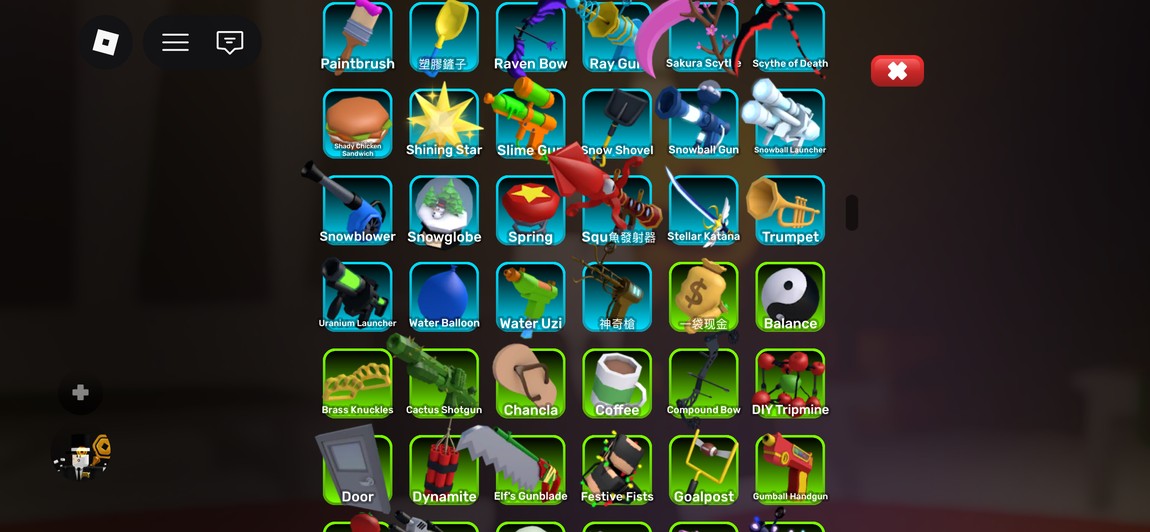Open the chat window
1150x532 pixels.
coord(230,42)
